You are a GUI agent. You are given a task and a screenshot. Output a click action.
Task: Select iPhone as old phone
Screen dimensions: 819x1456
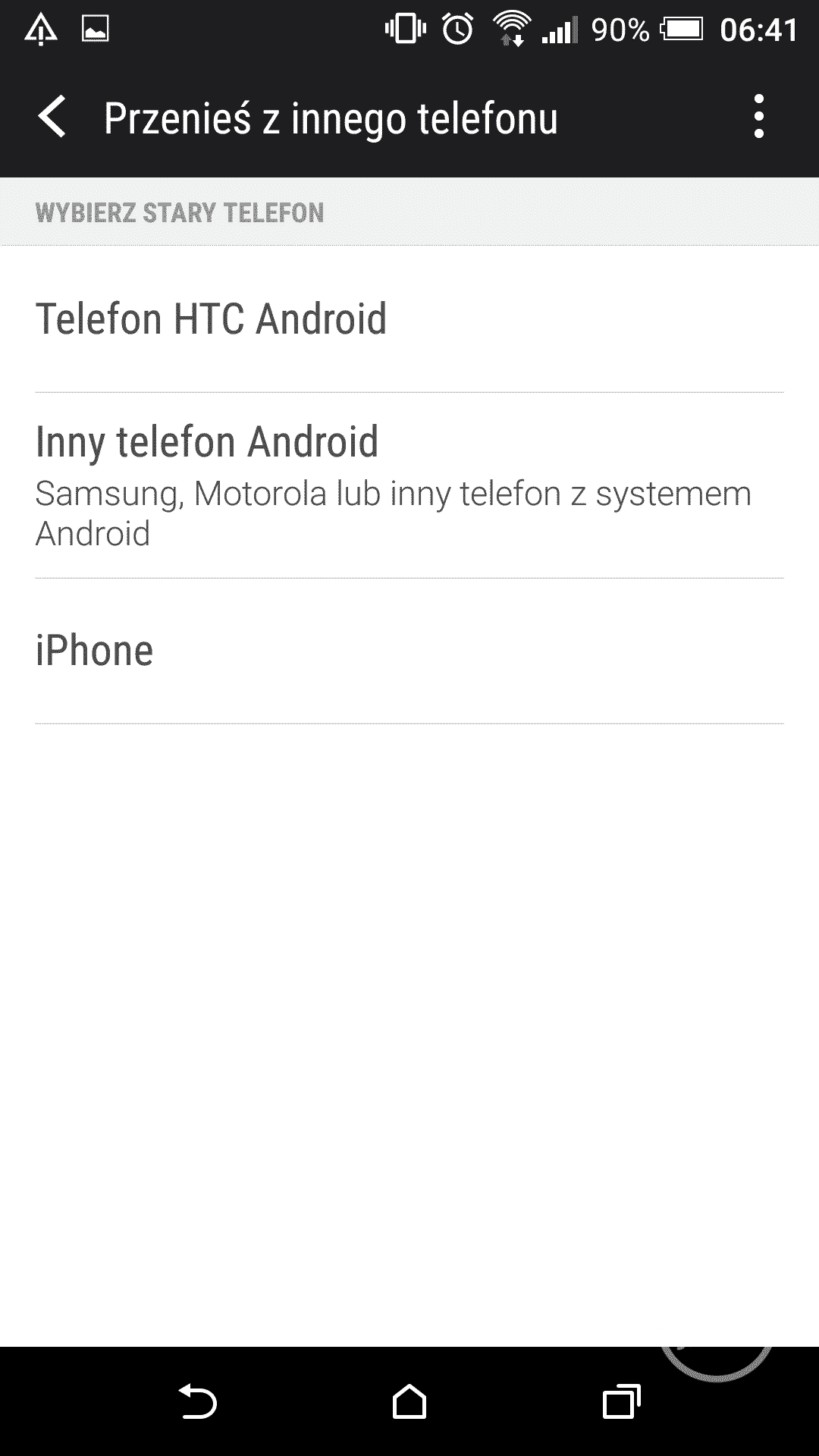point(409,651)
